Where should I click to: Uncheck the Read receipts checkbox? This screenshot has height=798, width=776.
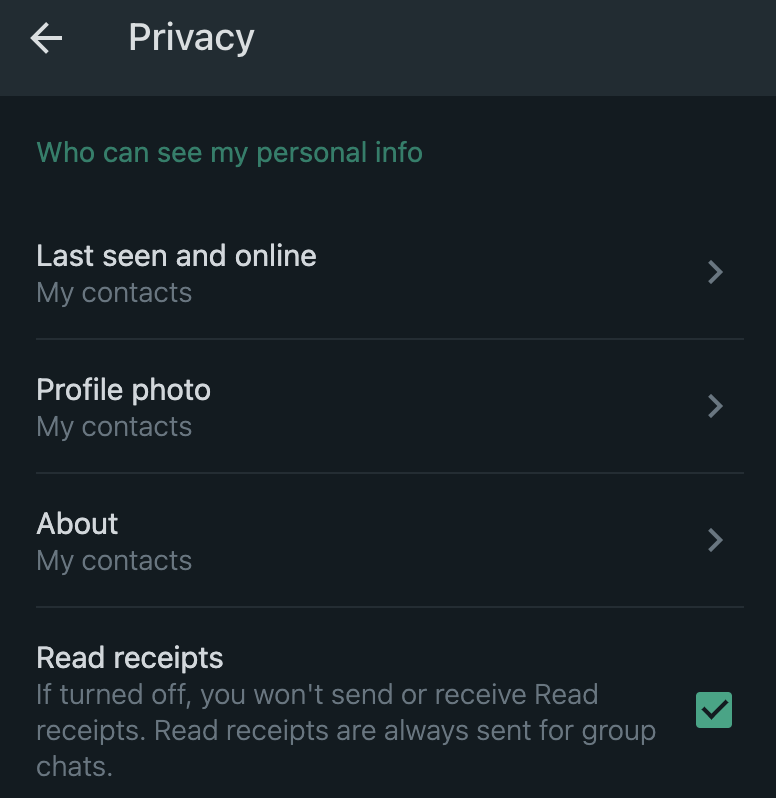pos(713,710)
